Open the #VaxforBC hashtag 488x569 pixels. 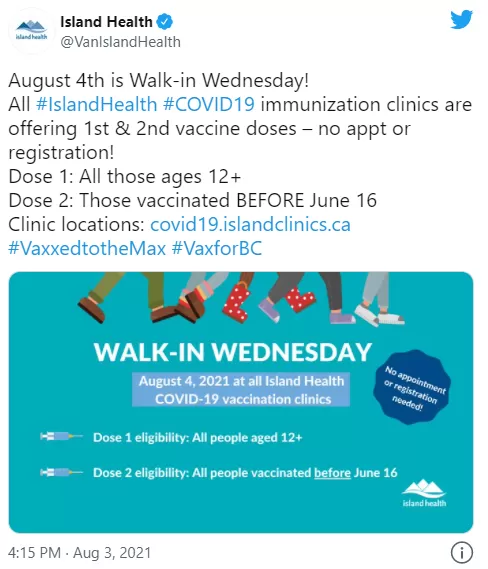click(x=217, y=249)
